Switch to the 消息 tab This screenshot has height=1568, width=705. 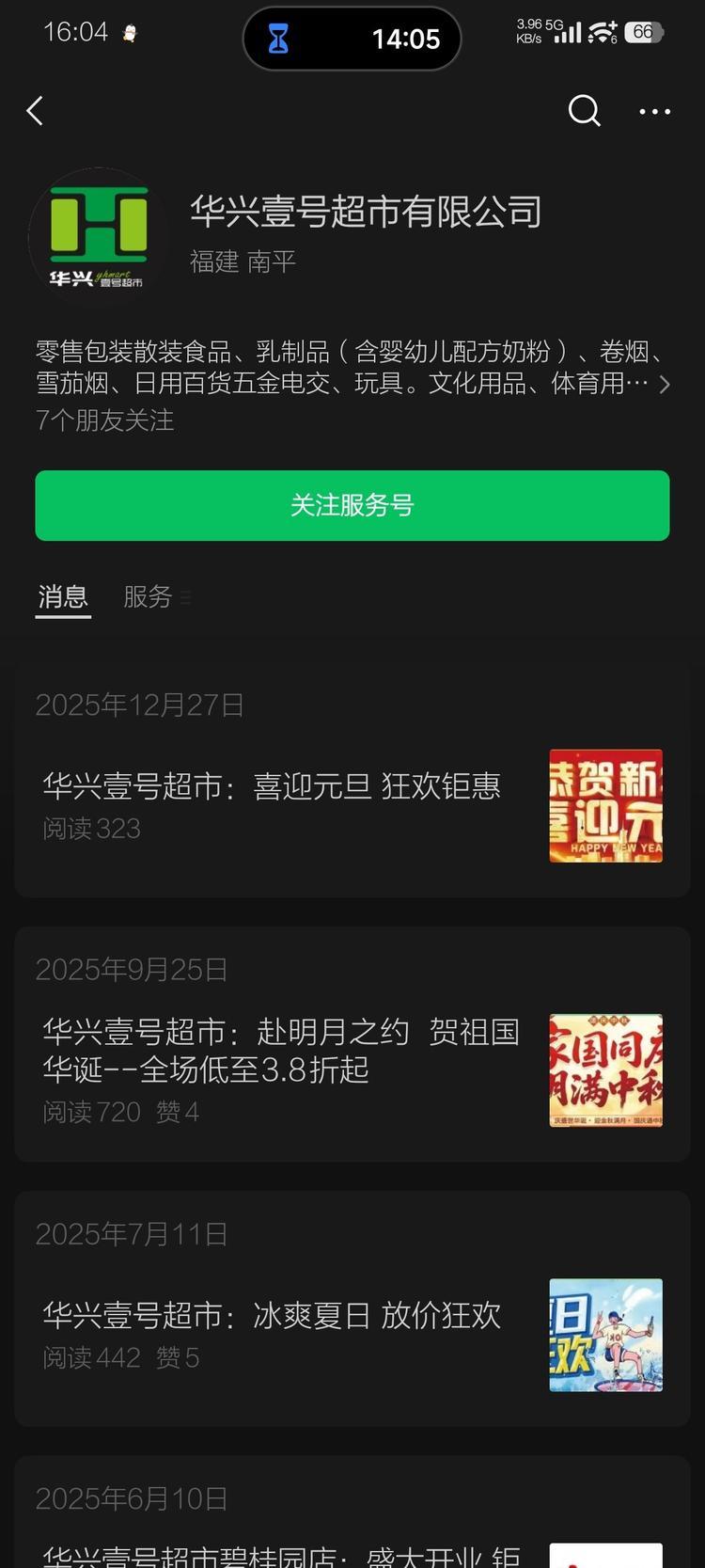pyautogui.click(x=63, y=596)
